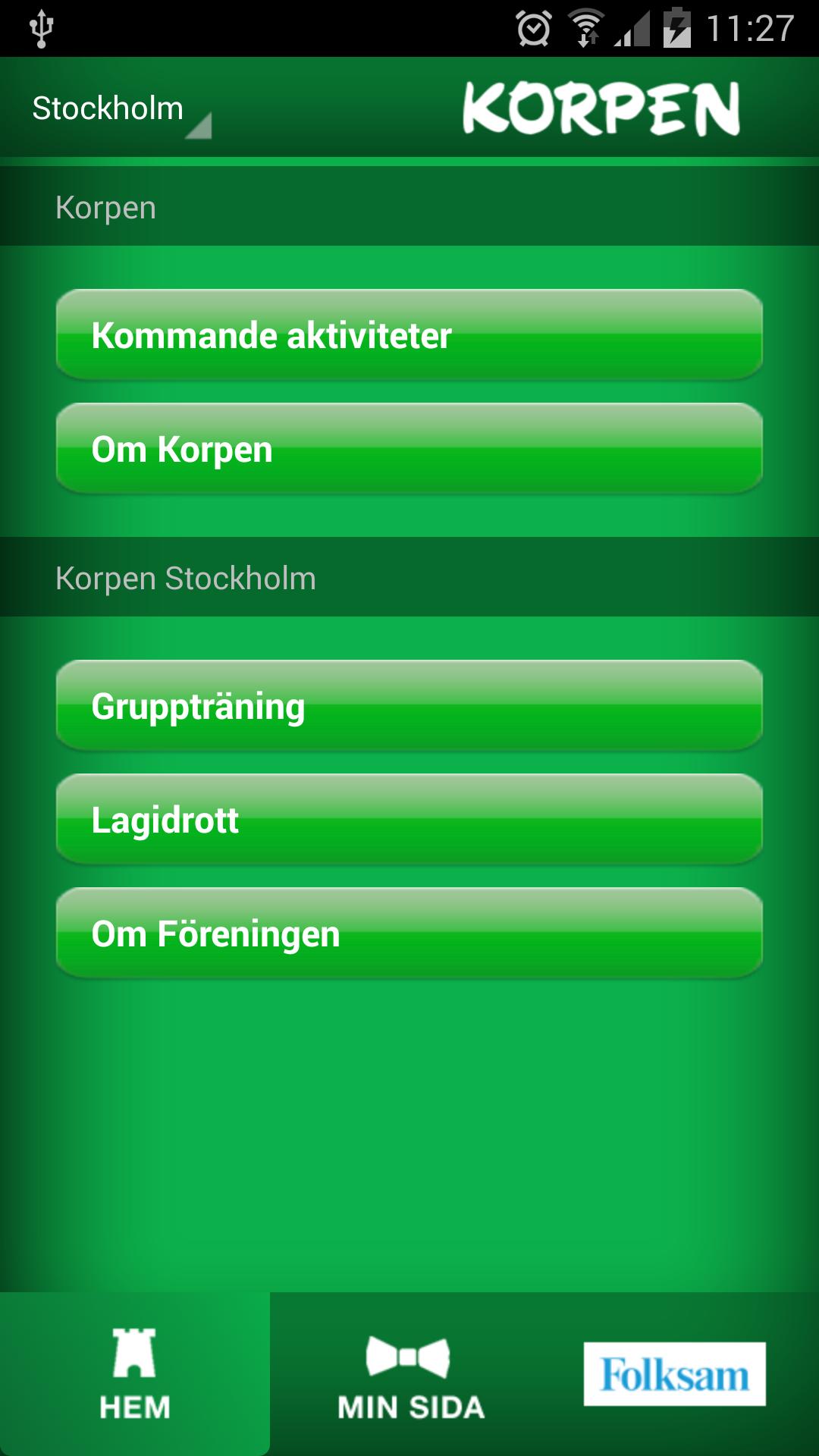View Om Föreningen information
819x1456 pixels.
click(x=409, y=934)
